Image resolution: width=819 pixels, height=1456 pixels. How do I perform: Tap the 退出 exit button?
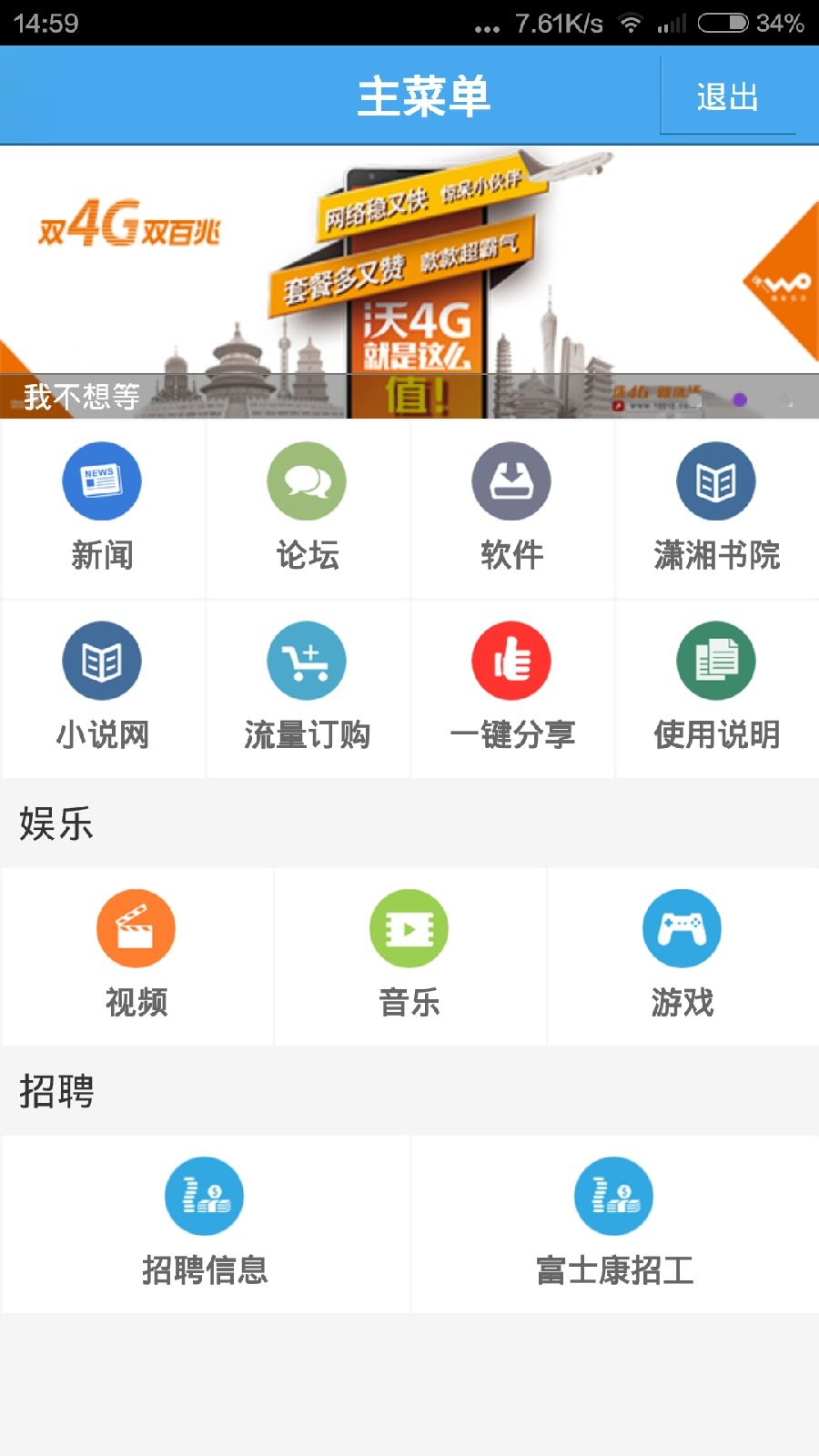(x=726, y=96)
